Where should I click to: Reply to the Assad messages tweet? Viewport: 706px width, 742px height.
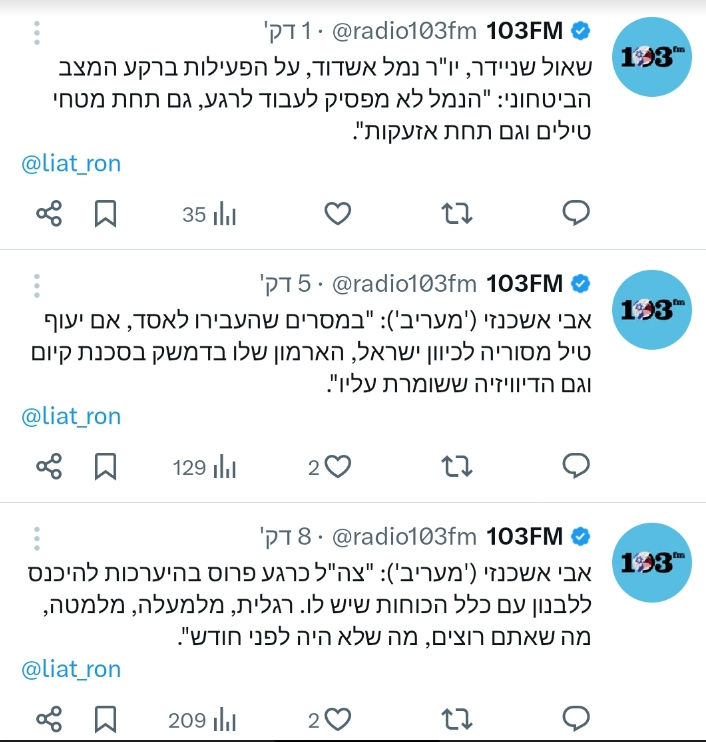pyautogui.click(x=575, y=466)
